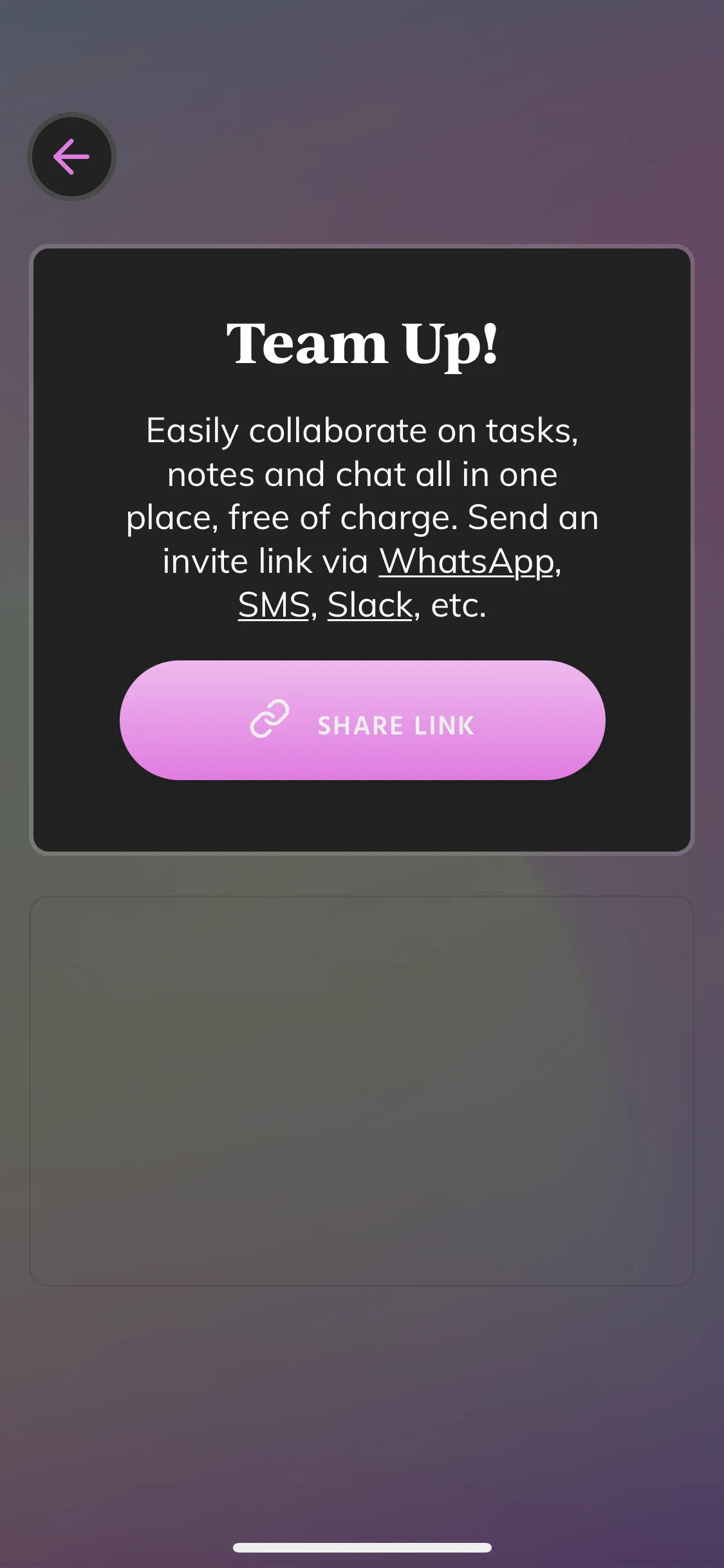Select the underlined SMS link

pos(274,605)
